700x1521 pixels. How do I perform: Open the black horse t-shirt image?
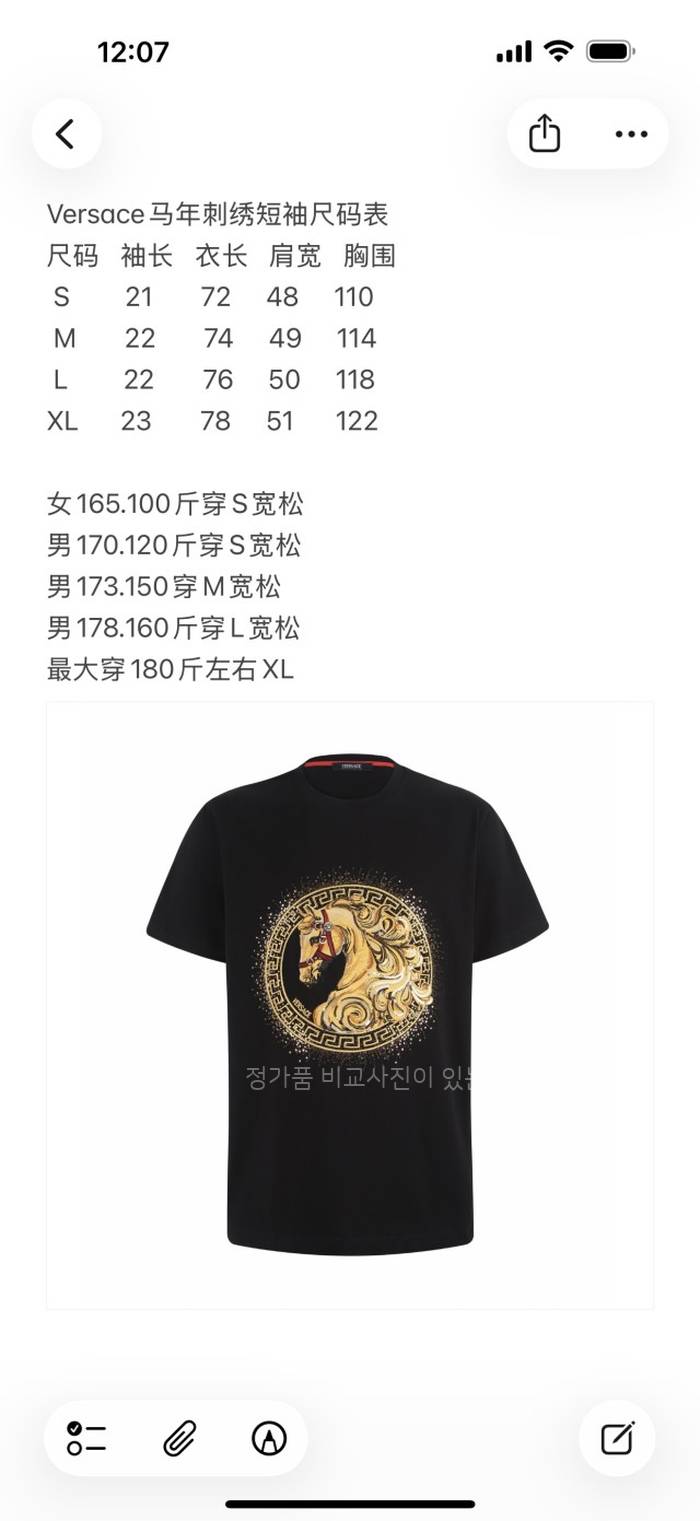click(x=349, y=1005)
